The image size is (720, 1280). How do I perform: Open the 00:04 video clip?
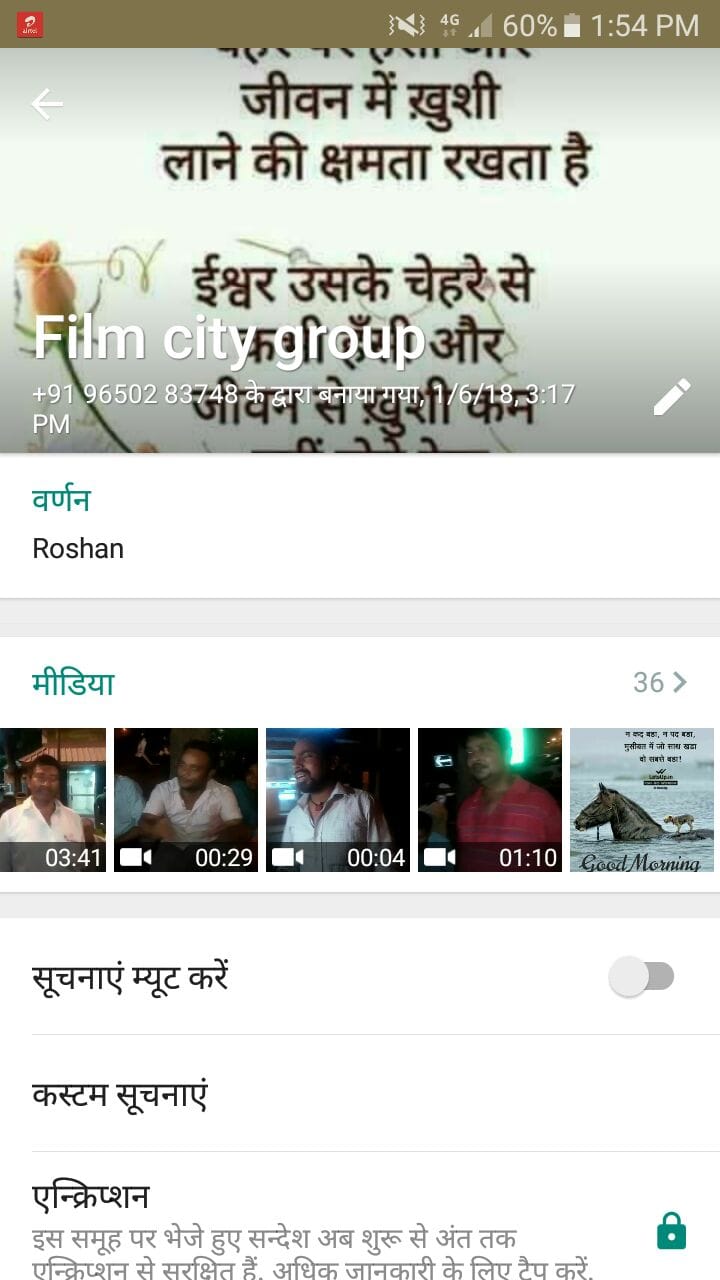(338, 800)
